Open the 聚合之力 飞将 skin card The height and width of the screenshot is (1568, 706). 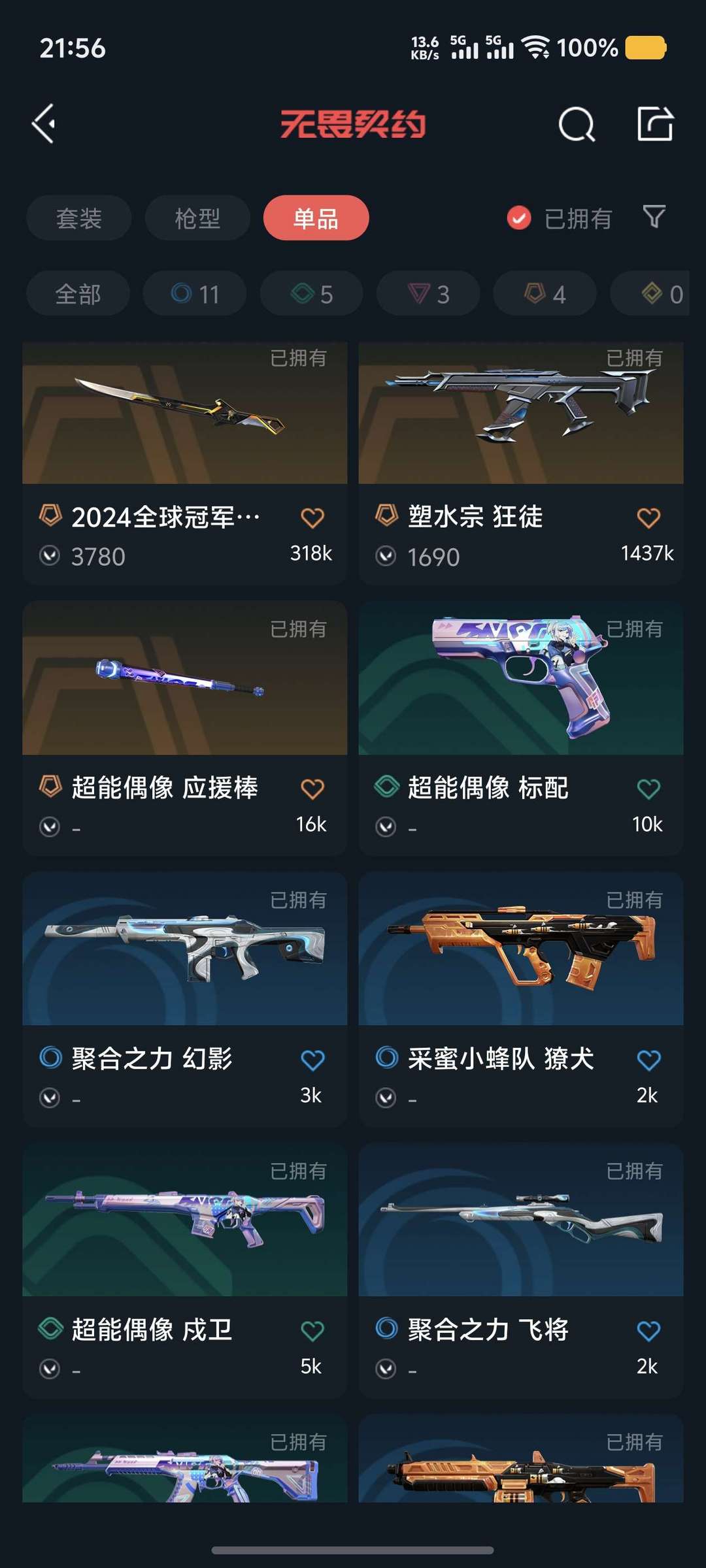(521, 1270)
